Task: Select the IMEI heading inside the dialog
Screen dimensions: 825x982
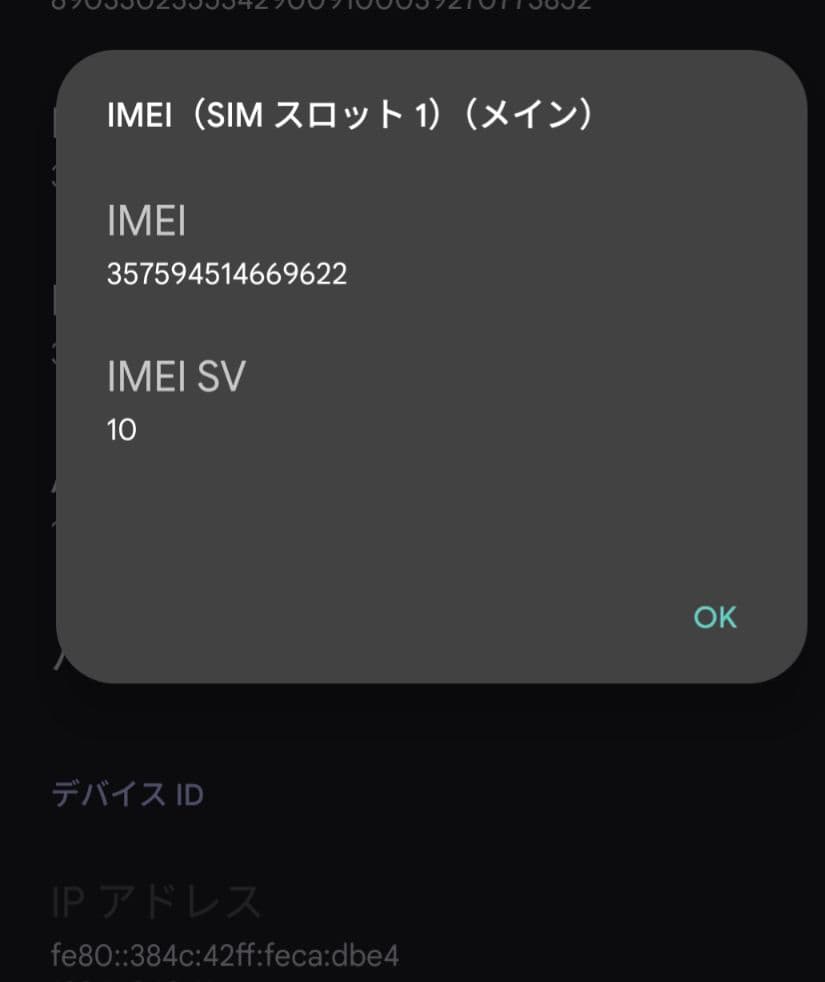Action: tap(146, 221)
